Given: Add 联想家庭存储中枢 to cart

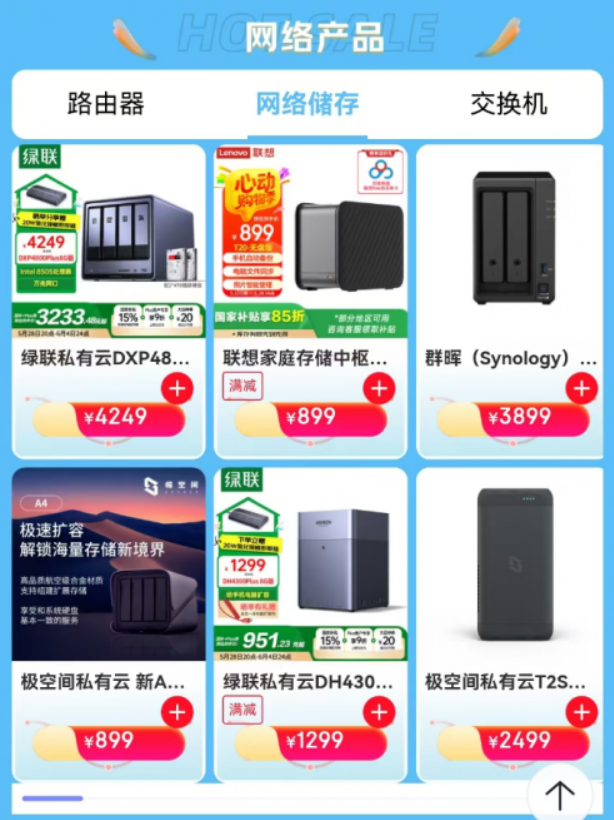Looking at the screenshot, I should 379,389.
